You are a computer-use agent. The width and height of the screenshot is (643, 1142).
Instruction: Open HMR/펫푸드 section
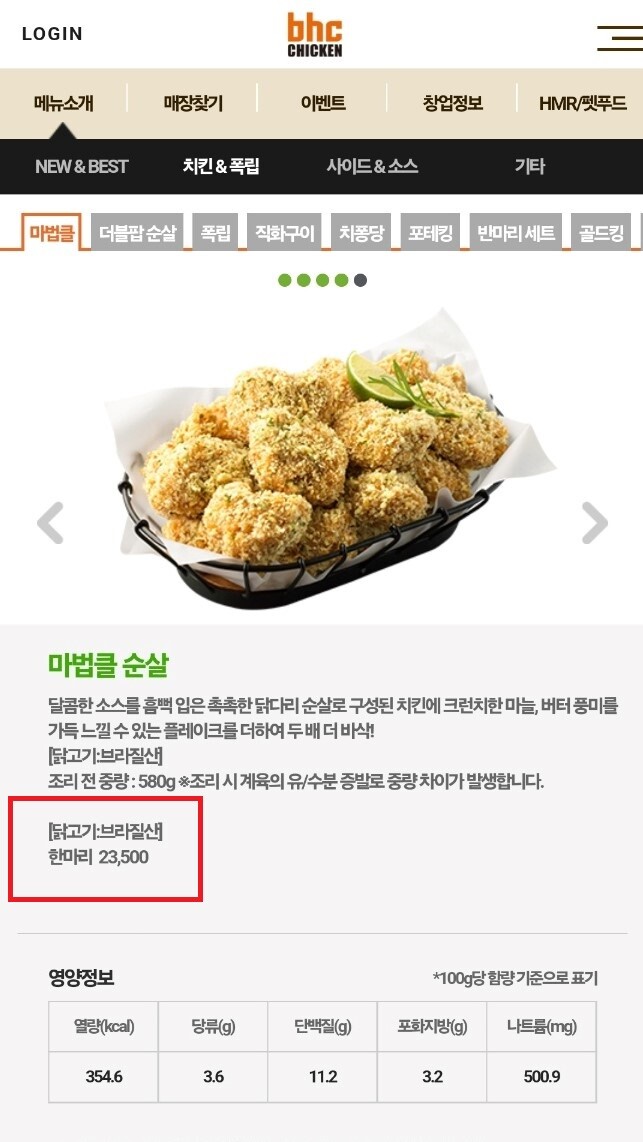point(582,103)
